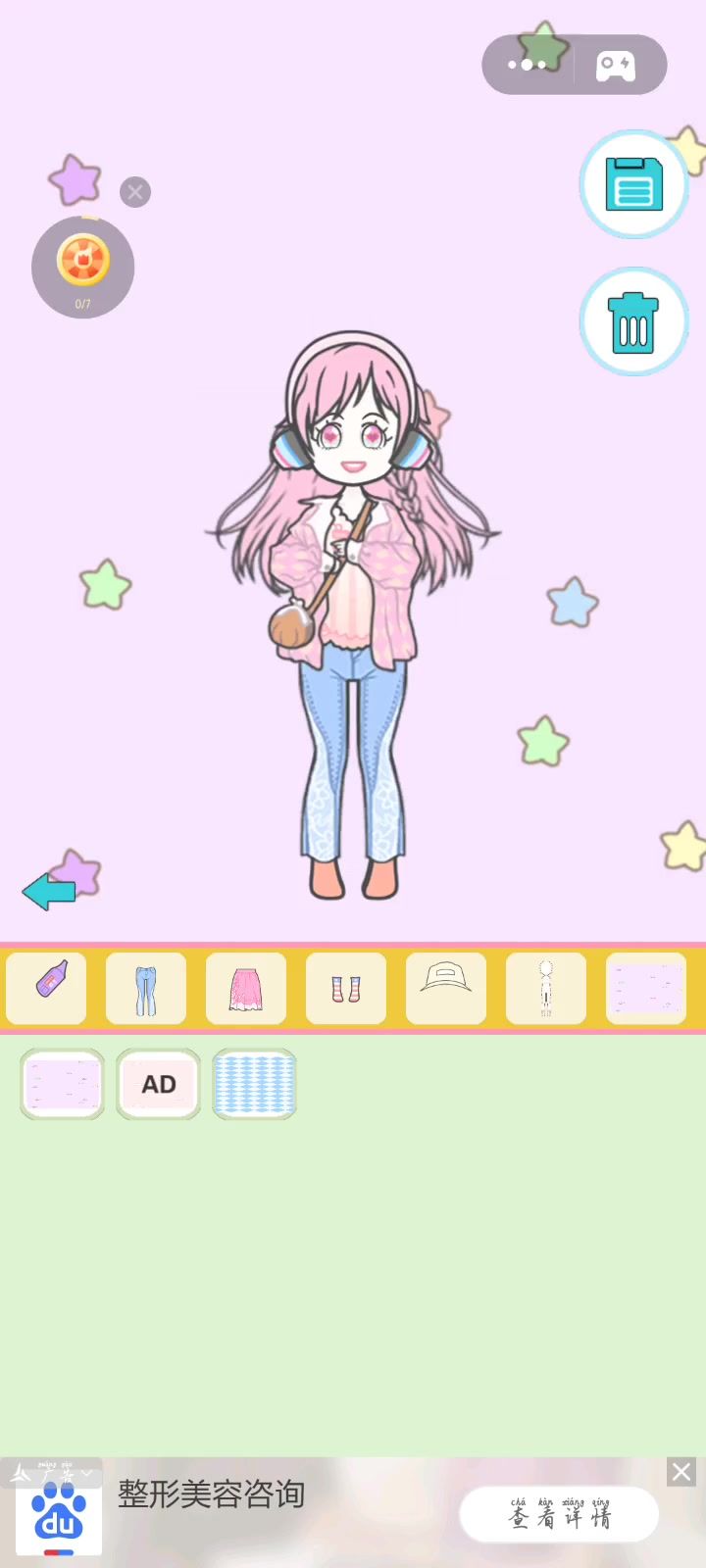Go back with the teal arrow
This screenshot has height=1568, width=706.
49,892
